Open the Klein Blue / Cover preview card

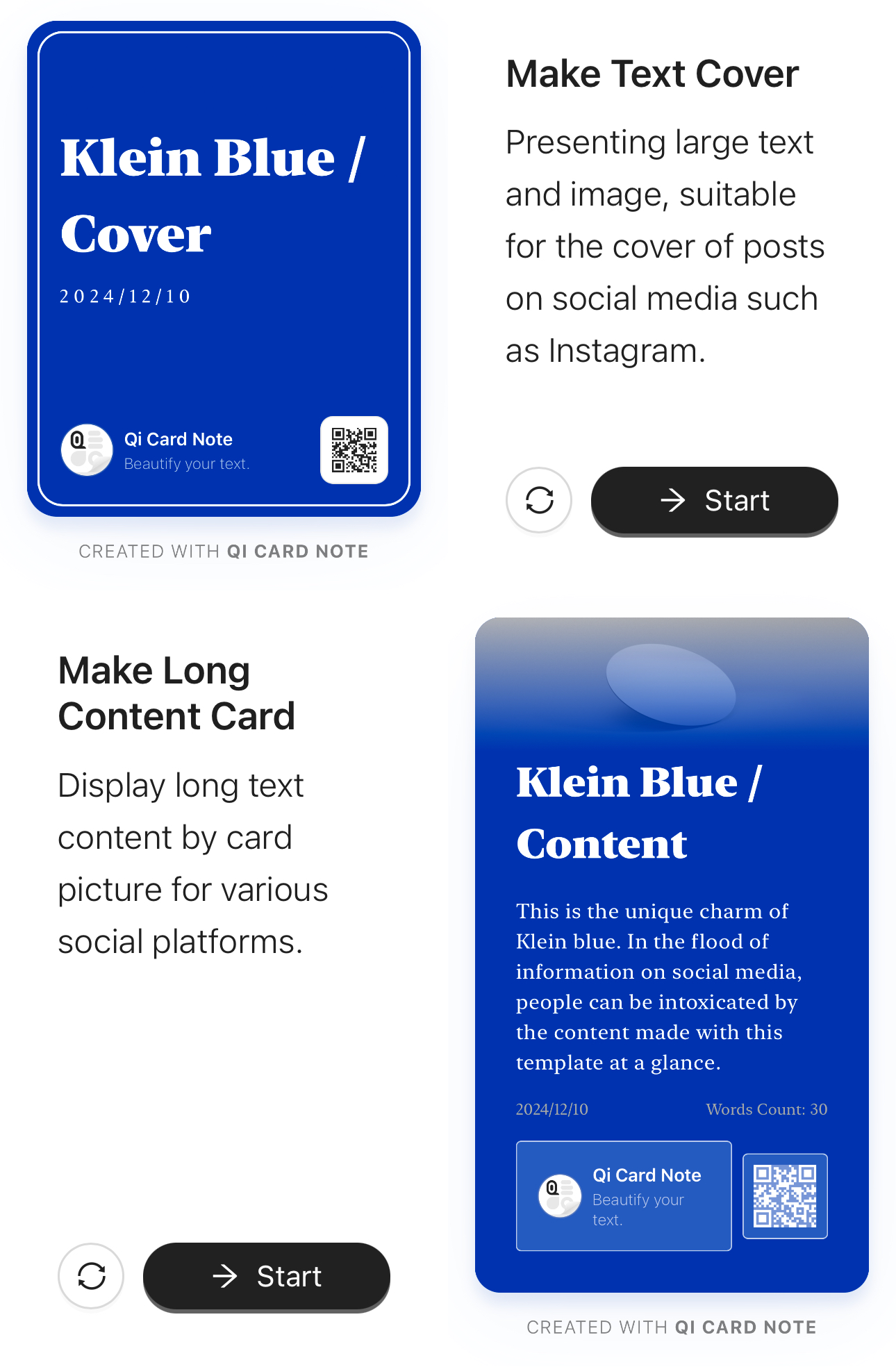(224, 269)
